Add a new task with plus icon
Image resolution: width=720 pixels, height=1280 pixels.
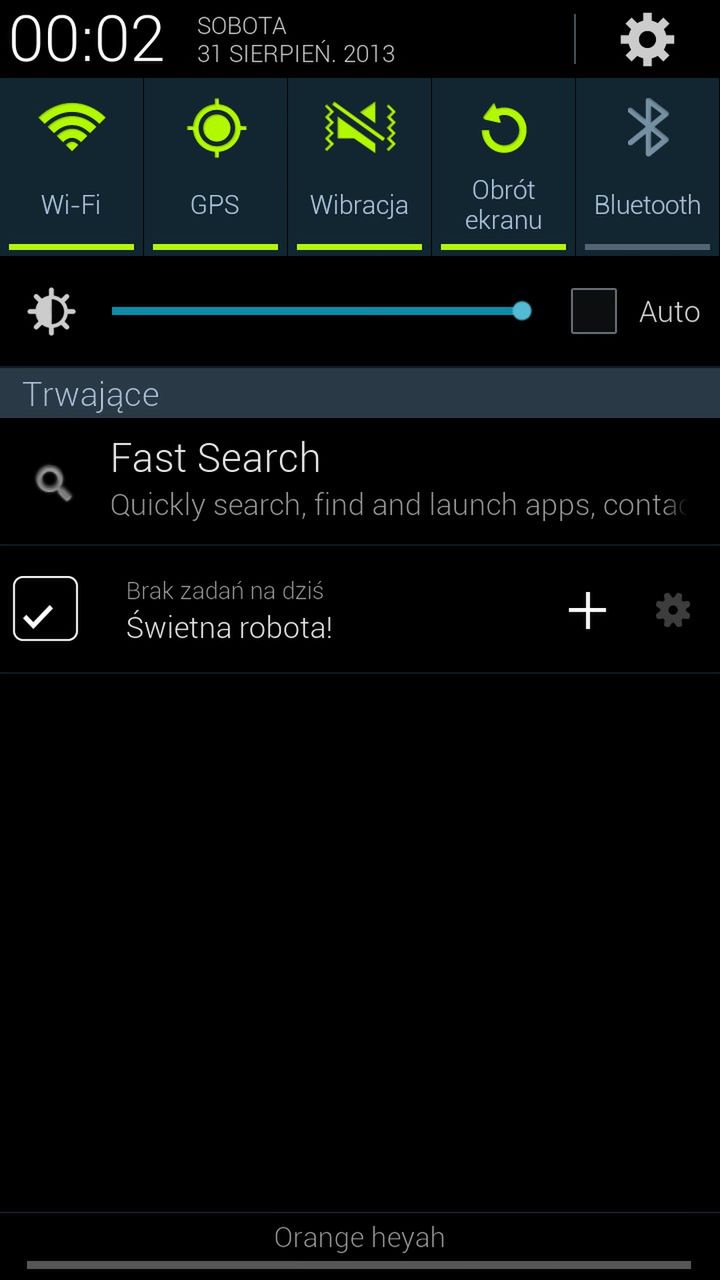(587, 610)
